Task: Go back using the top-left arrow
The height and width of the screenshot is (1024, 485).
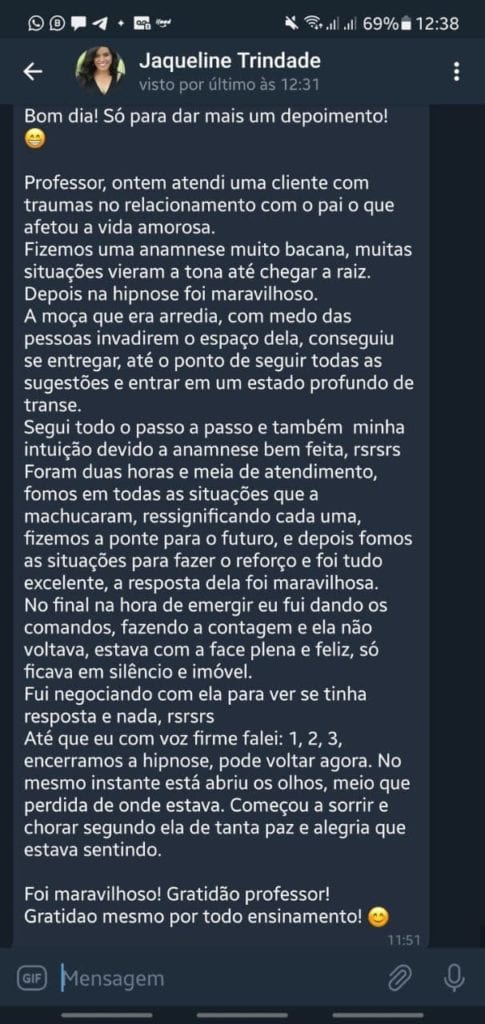Action: click(33, 72)
